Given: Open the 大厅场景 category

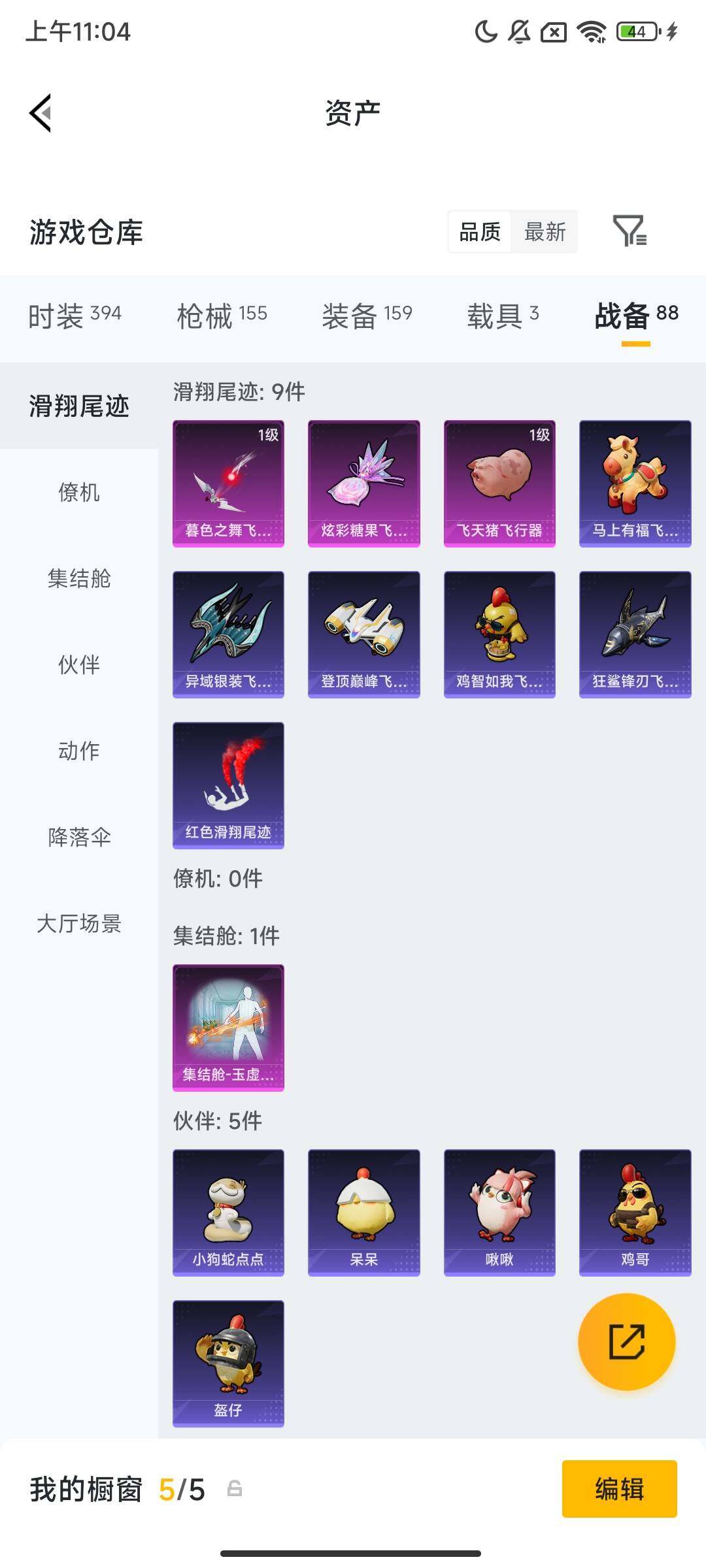Looking at the screenshot, I should click(78, 924).
